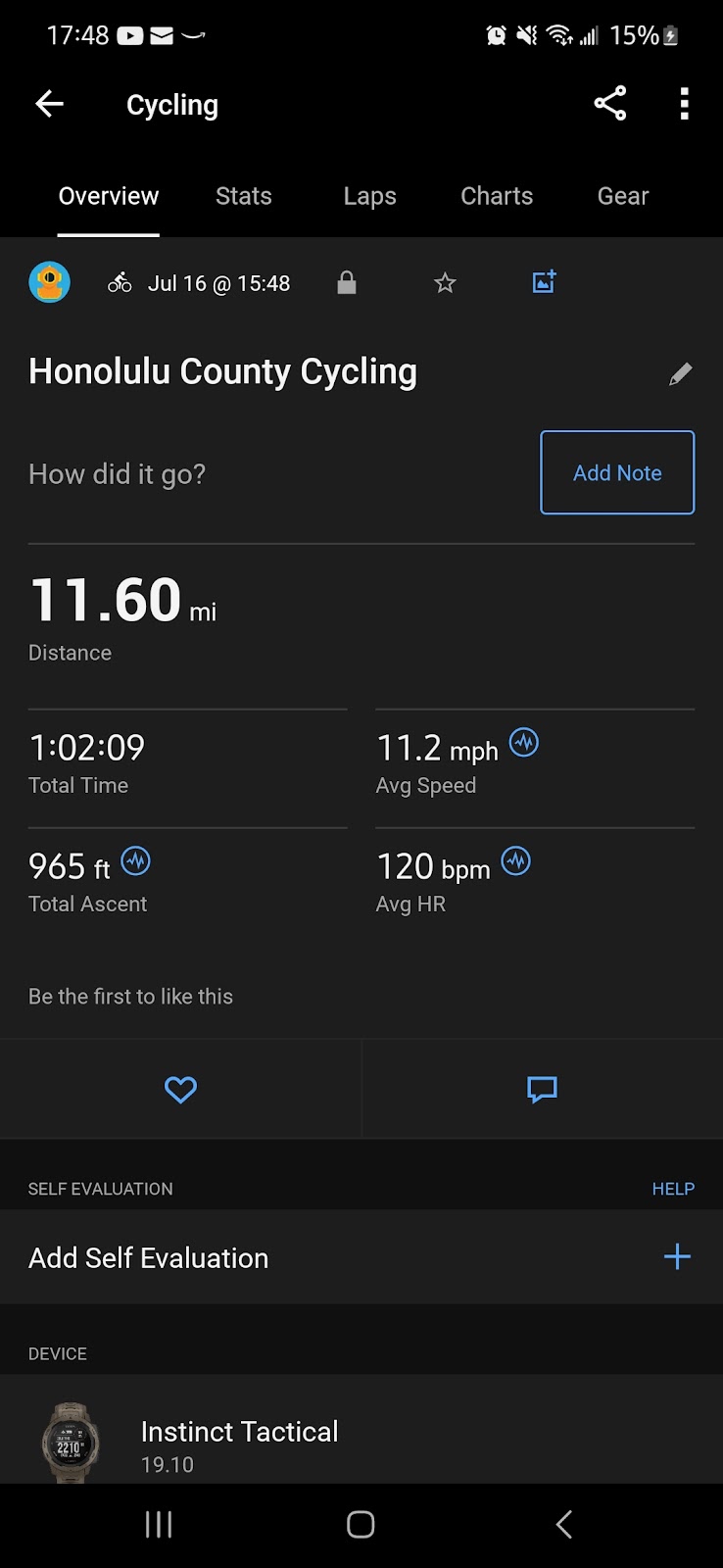Share this cycling activity
723x1568 pixels.
tap(609, 104)
